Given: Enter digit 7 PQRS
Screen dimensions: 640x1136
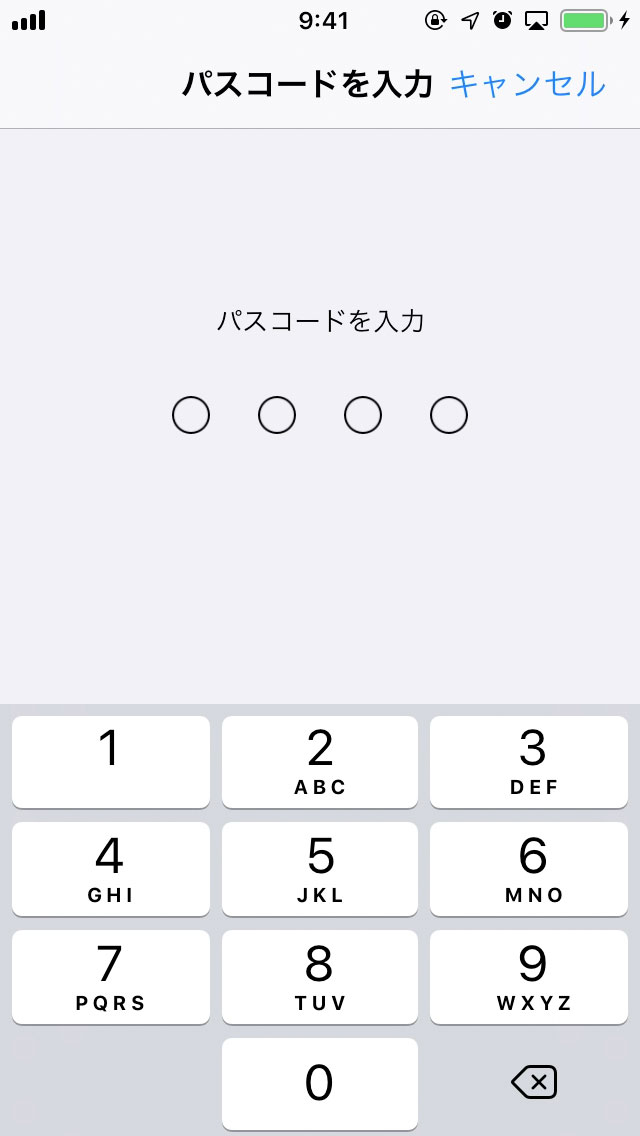Looking at the screenshot, I should (x=111, y=977).
